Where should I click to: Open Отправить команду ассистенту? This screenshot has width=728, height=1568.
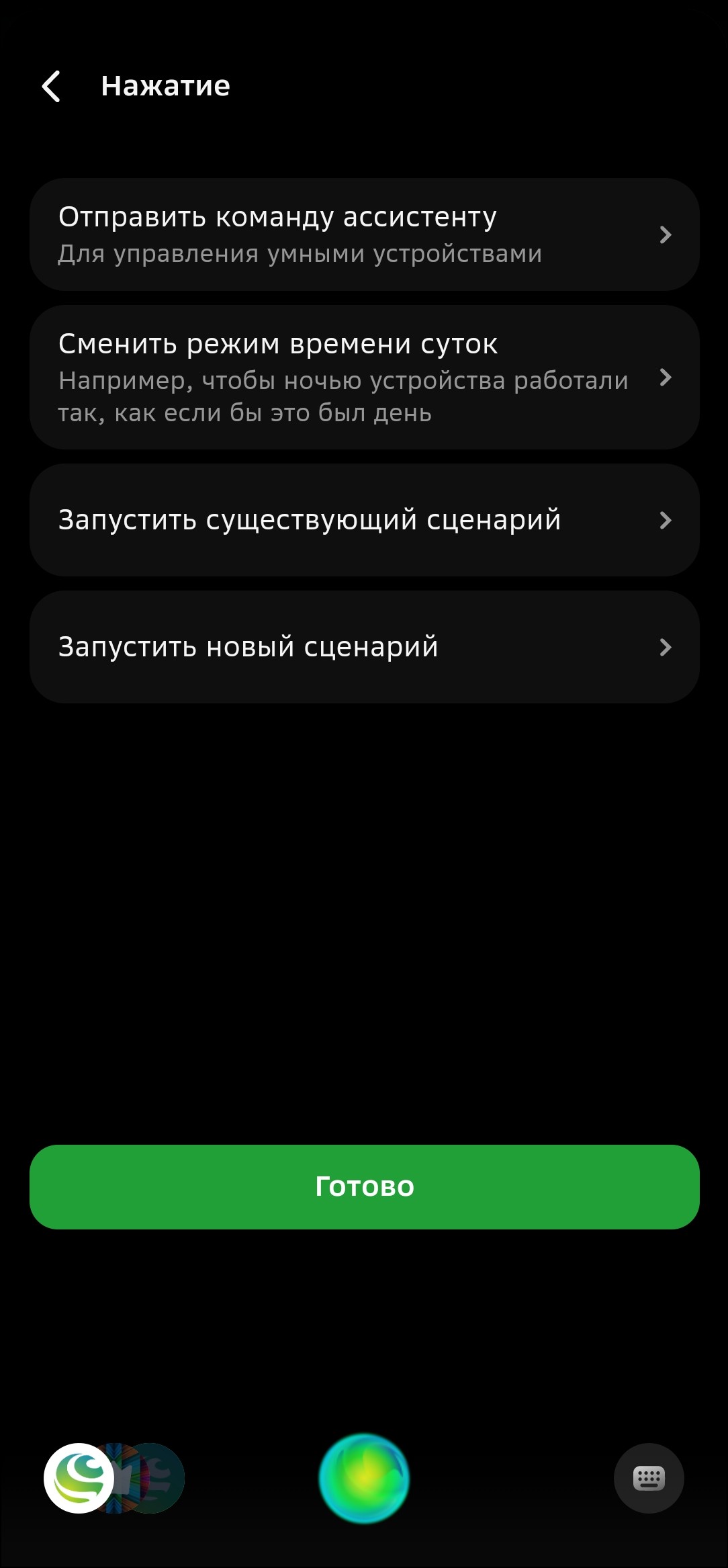click(364, 234)
